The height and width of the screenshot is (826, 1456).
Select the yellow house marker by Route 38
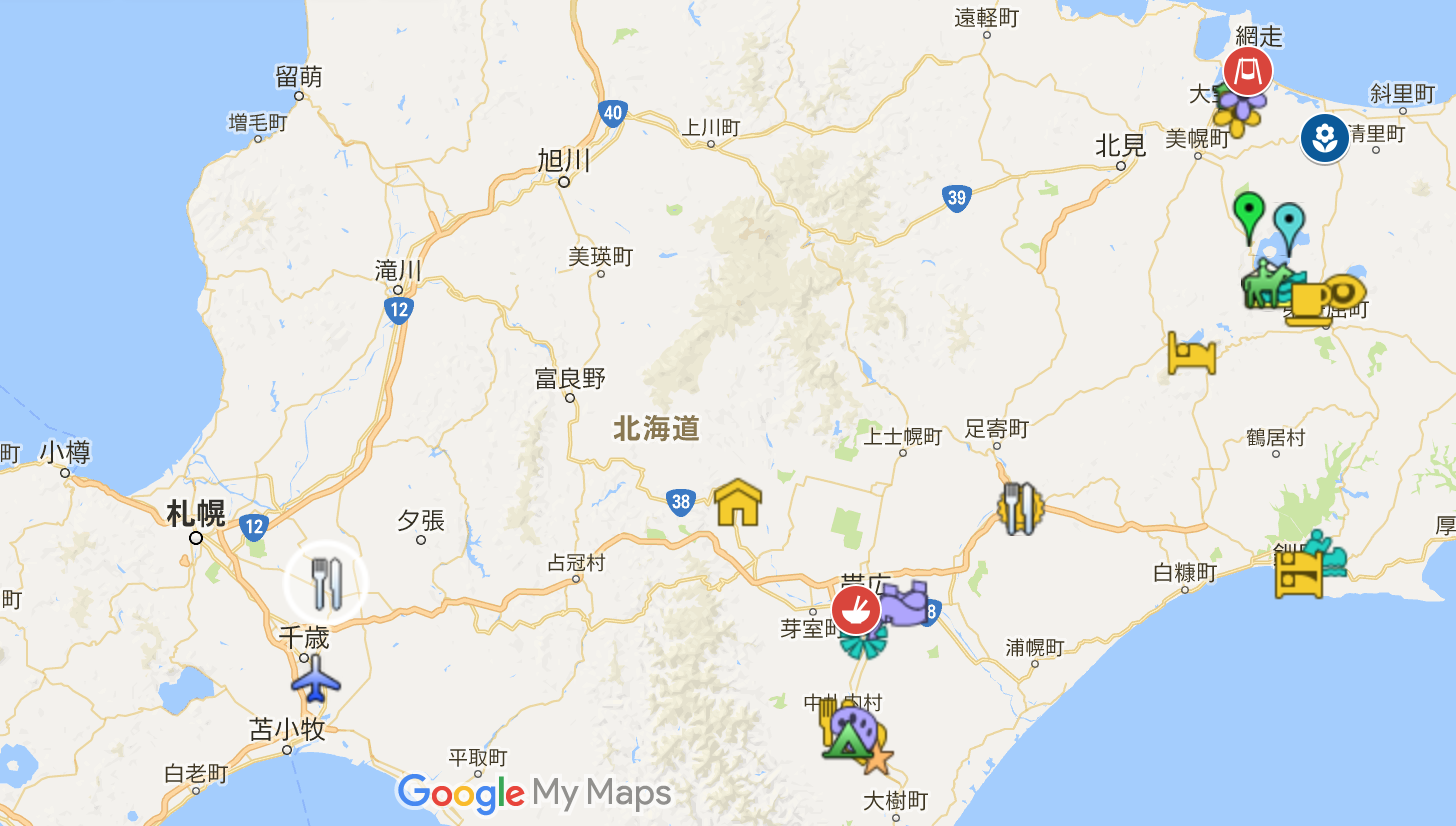pyautogui.click(x=738, y=502)
